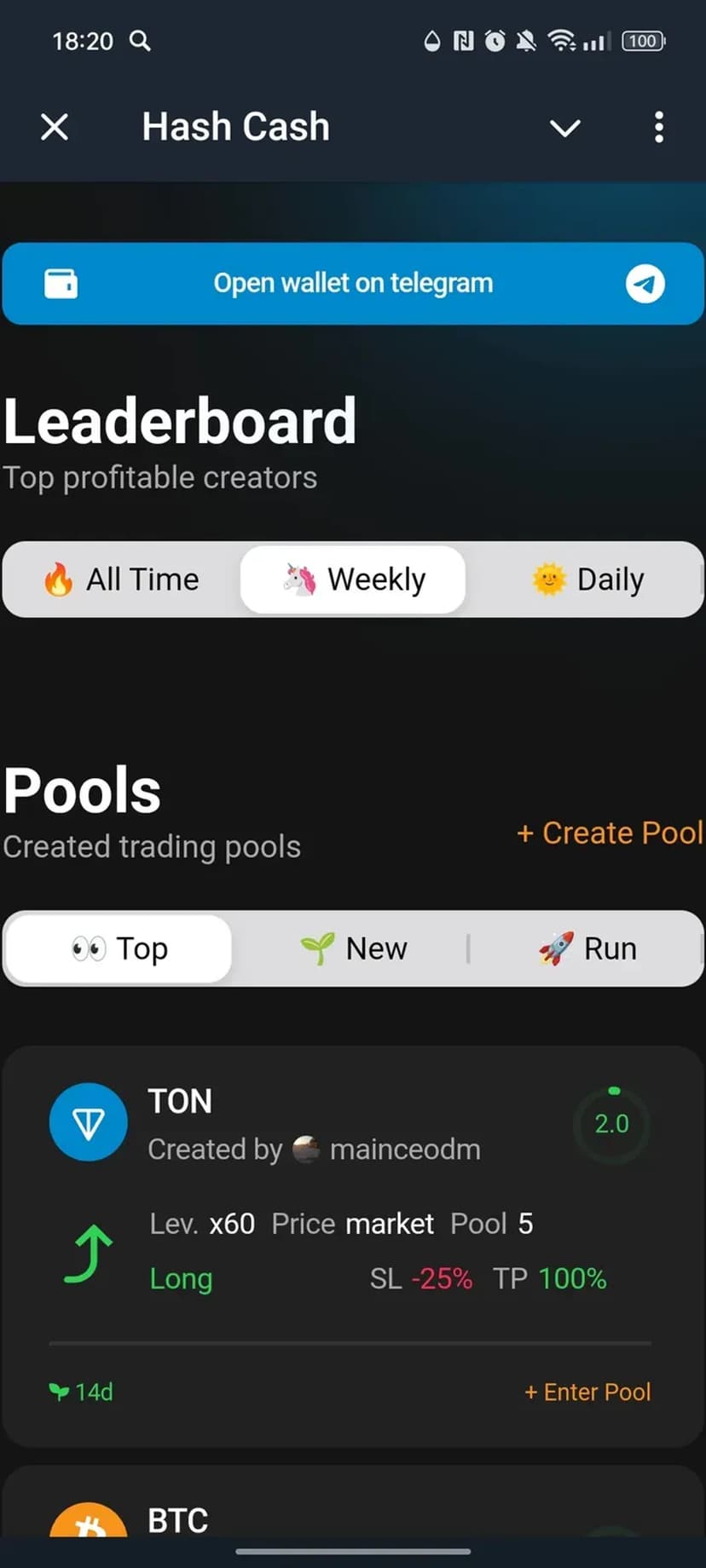Open the three-dot overflow menu
Screen dimensions: 706x1568
pos(658,128)
